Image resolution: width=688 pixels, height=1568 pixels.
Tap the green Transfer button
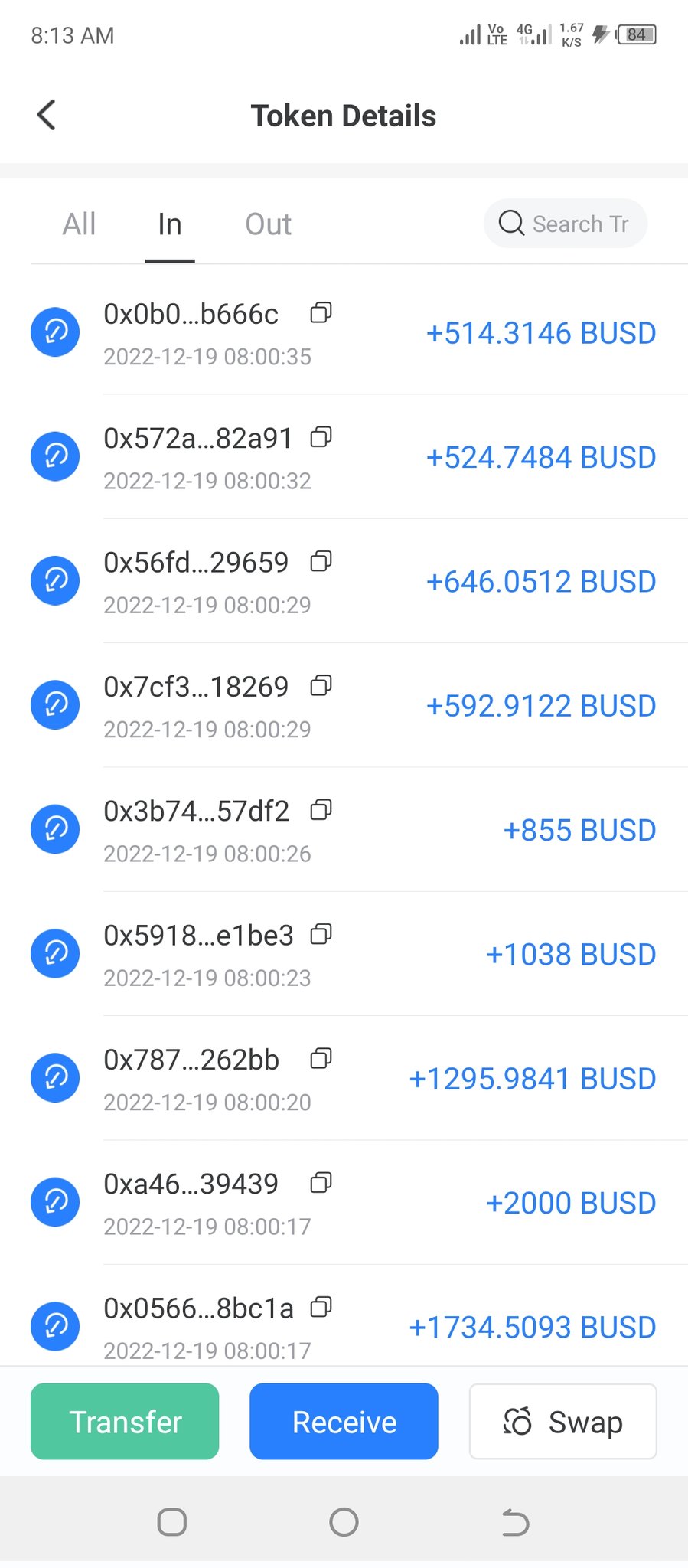(125, 1421)
